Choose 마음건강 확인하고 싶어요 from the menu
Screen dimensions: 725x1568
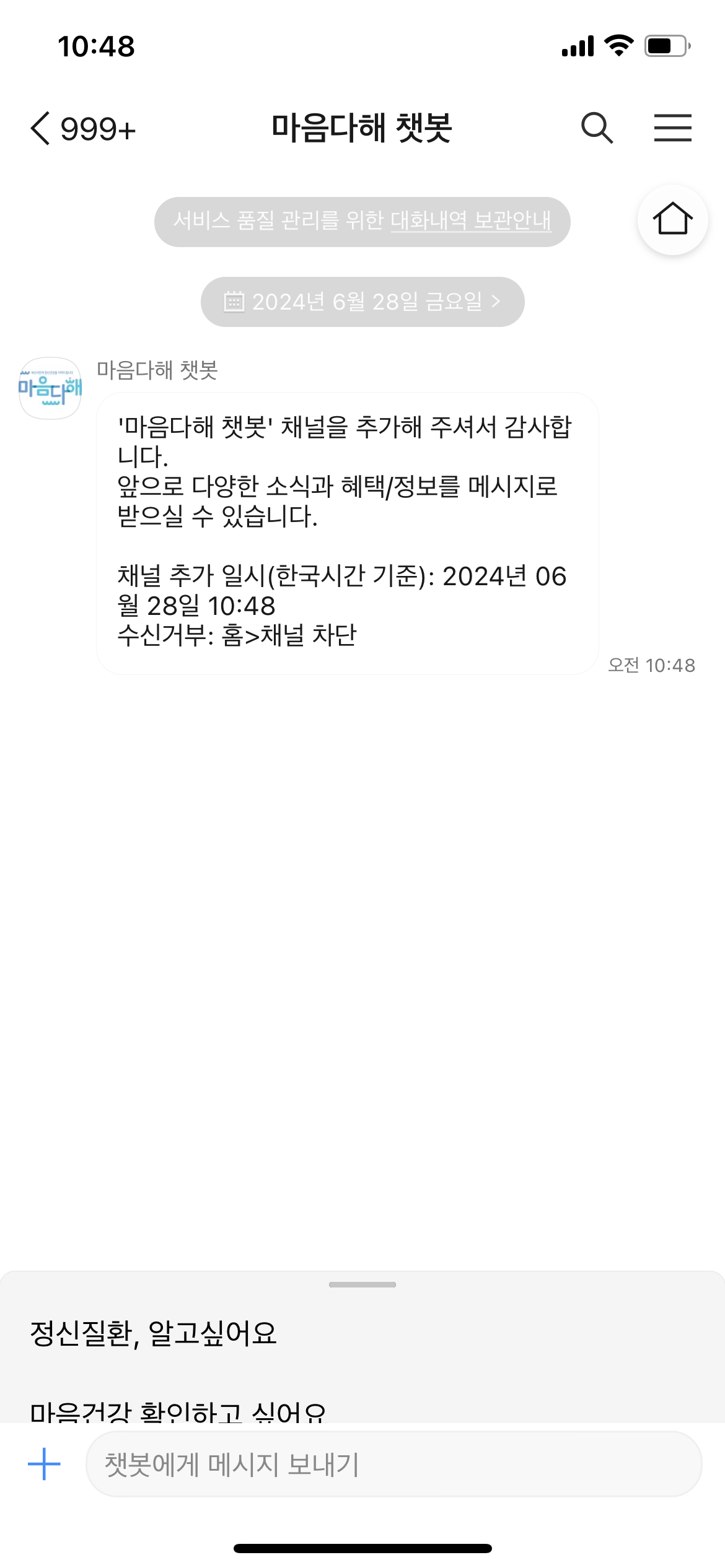click(x=178, y=1412)
